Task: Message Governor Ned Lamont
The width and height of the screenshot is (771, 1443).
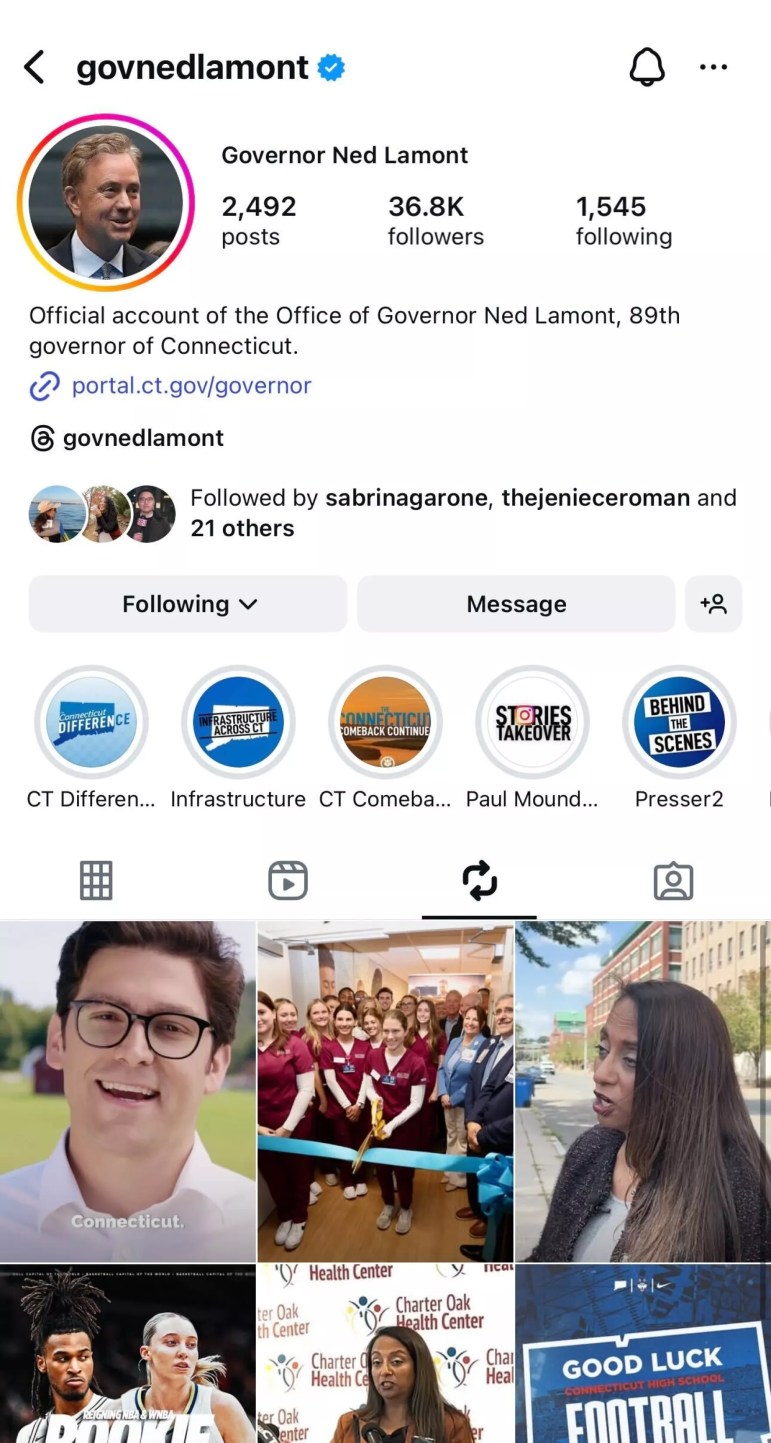Action: 516,604
